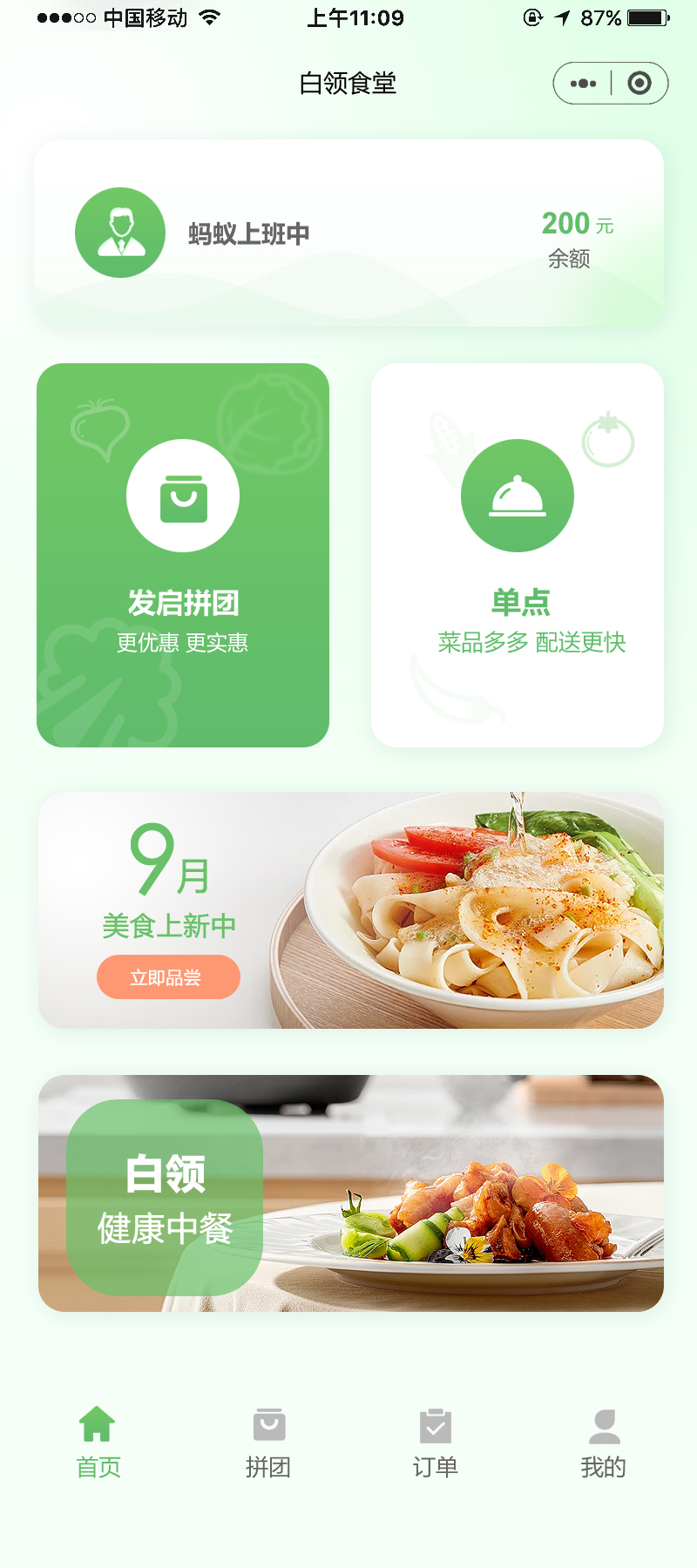Open the 白领健康中餐 banner
Screen dimensions: 697x1568
(x=350, y=1193)
